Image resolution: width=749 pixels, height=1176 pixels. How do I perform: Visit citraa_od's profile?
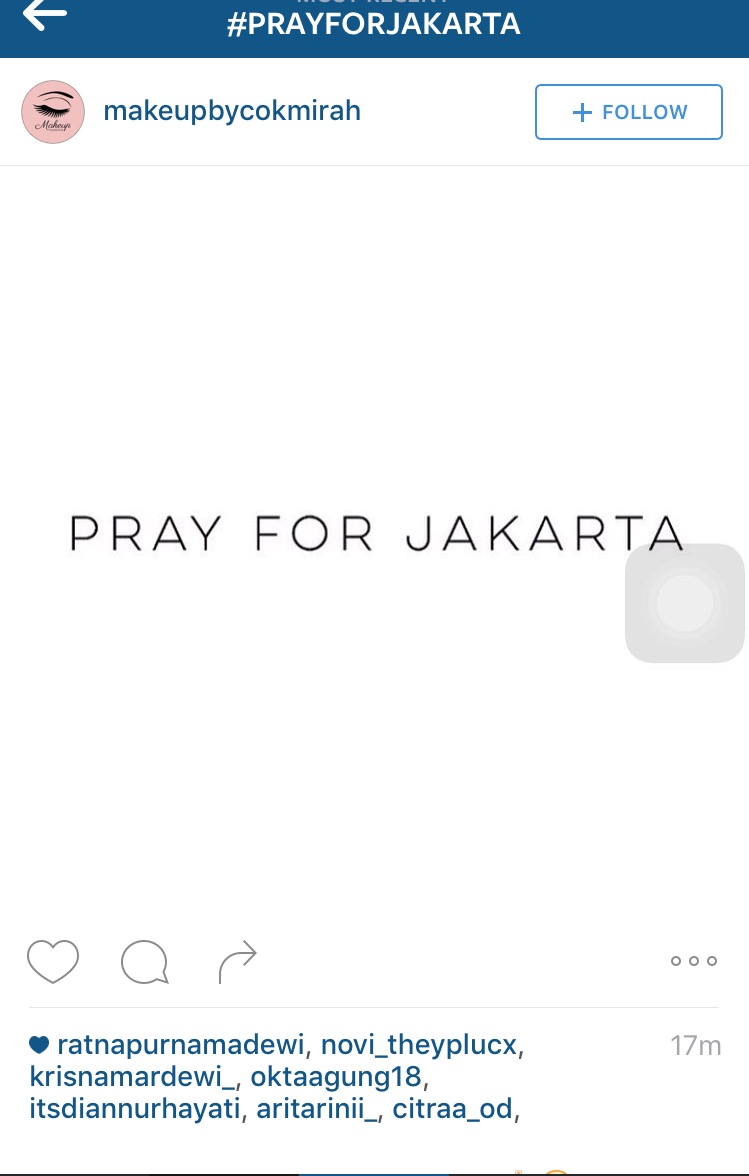point(452,1109)
